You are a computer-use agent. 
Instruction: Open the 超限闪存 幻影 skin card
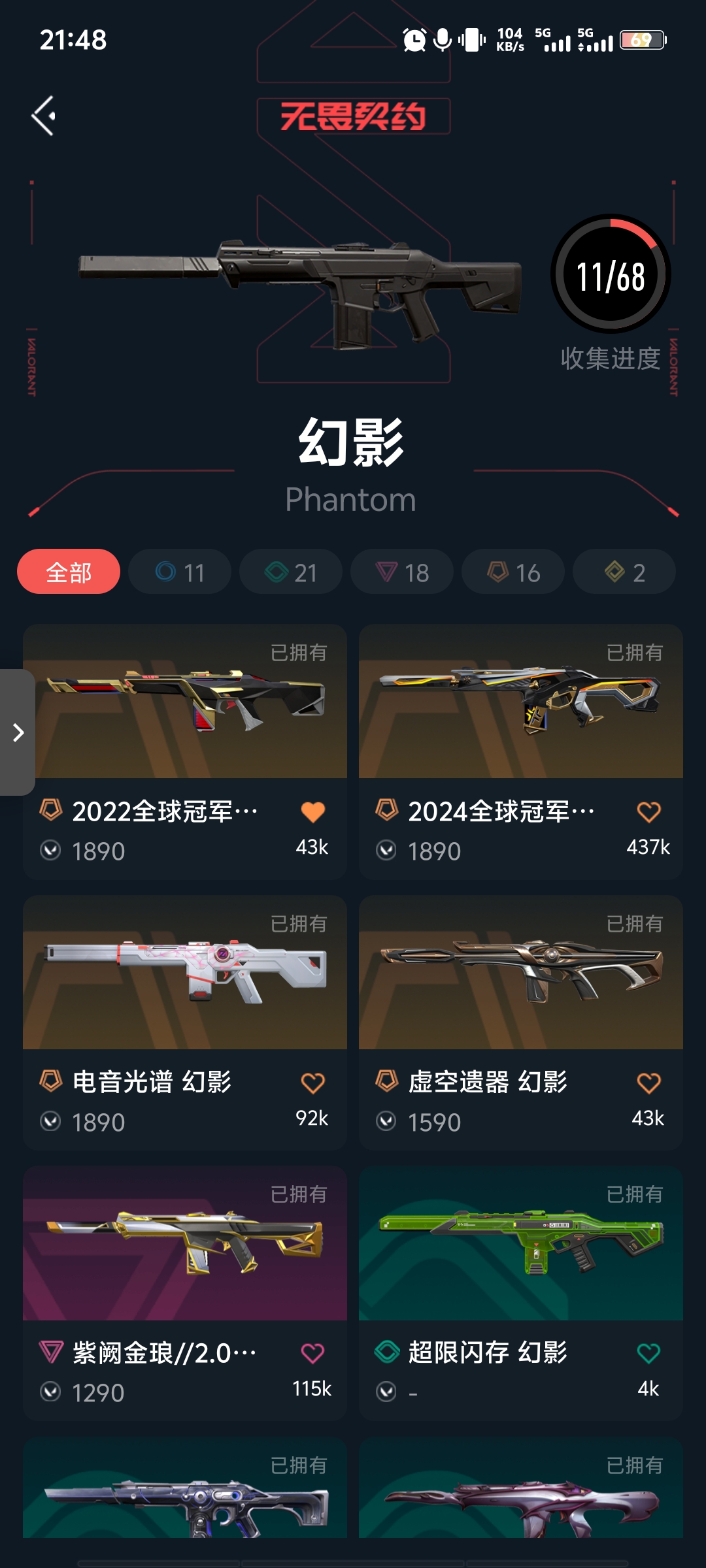tap(521, 1248)
